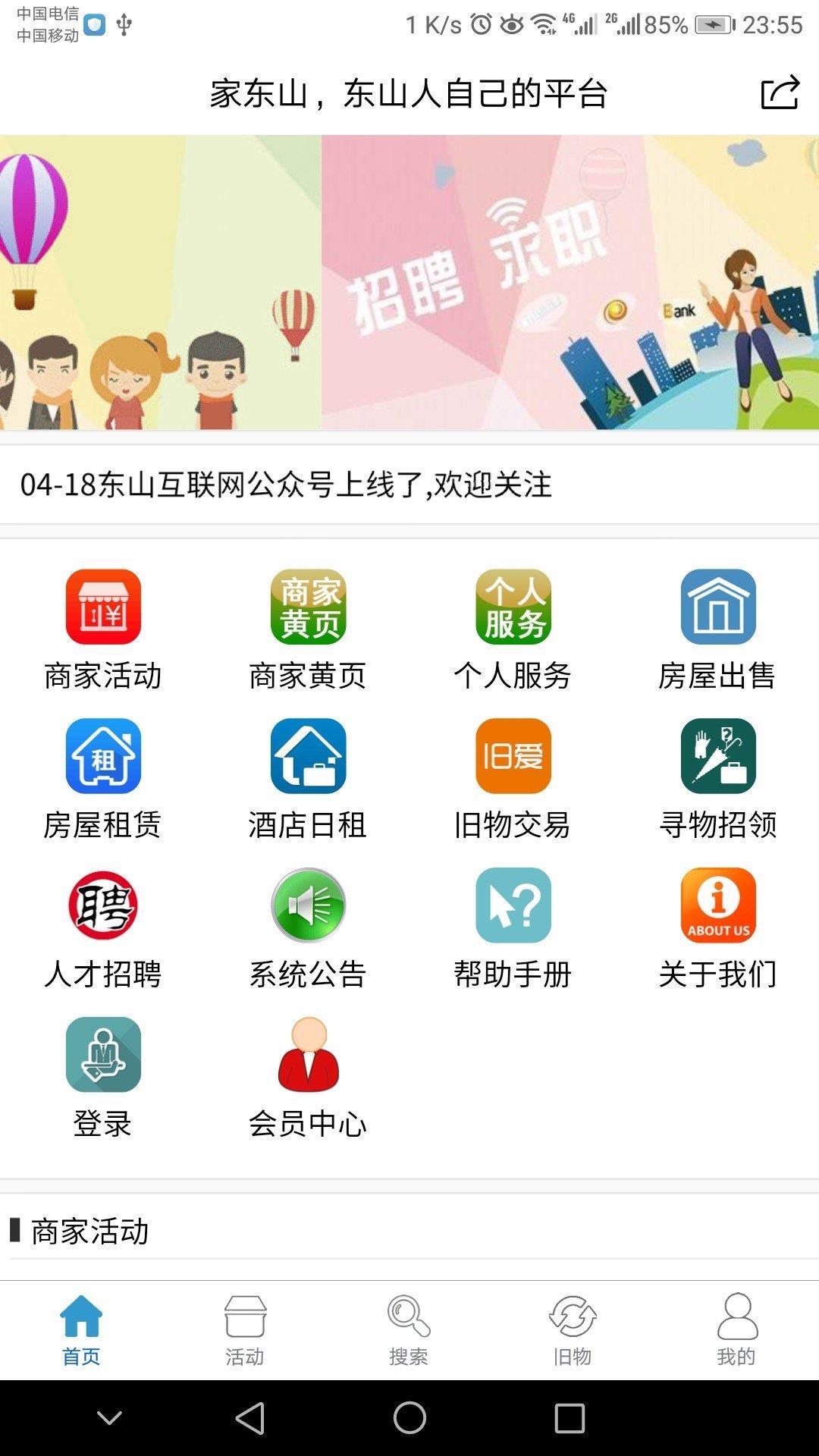Screen dimensions: 819x1456
Task: Tap the share icon in the header
Action: pyautogui.click(x=780, y=93)
